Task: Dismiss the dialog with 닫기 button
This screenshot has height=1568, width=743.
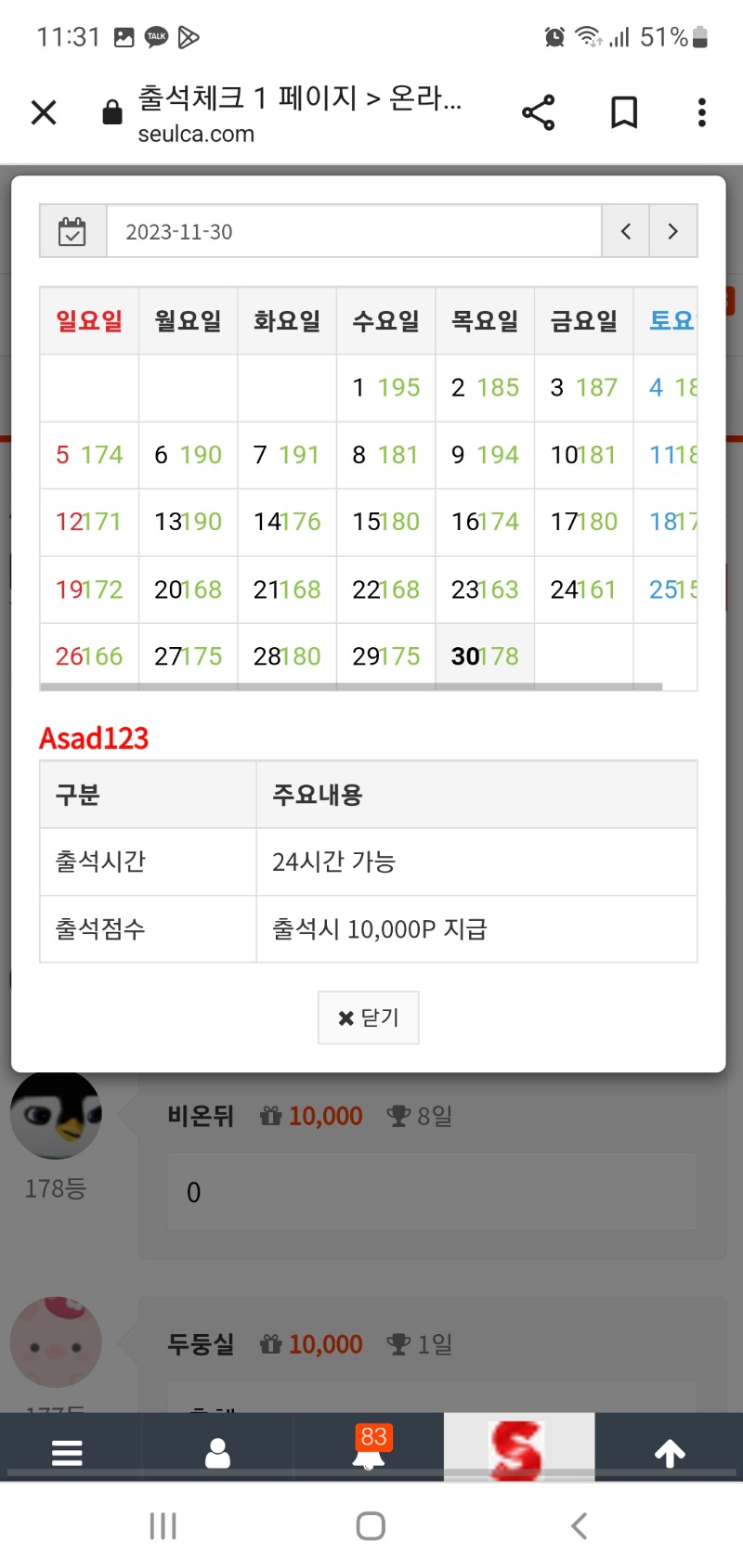Action: click(x=369, y=1017)
